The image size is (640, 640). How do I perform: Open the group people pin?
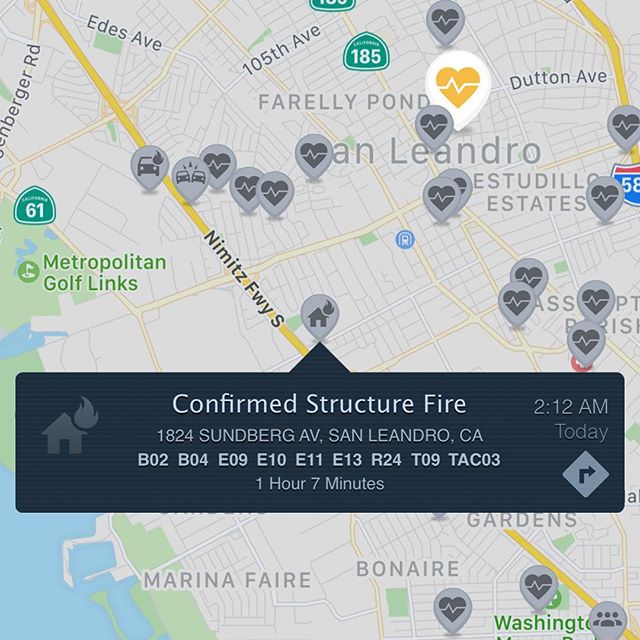click(607, 619)
